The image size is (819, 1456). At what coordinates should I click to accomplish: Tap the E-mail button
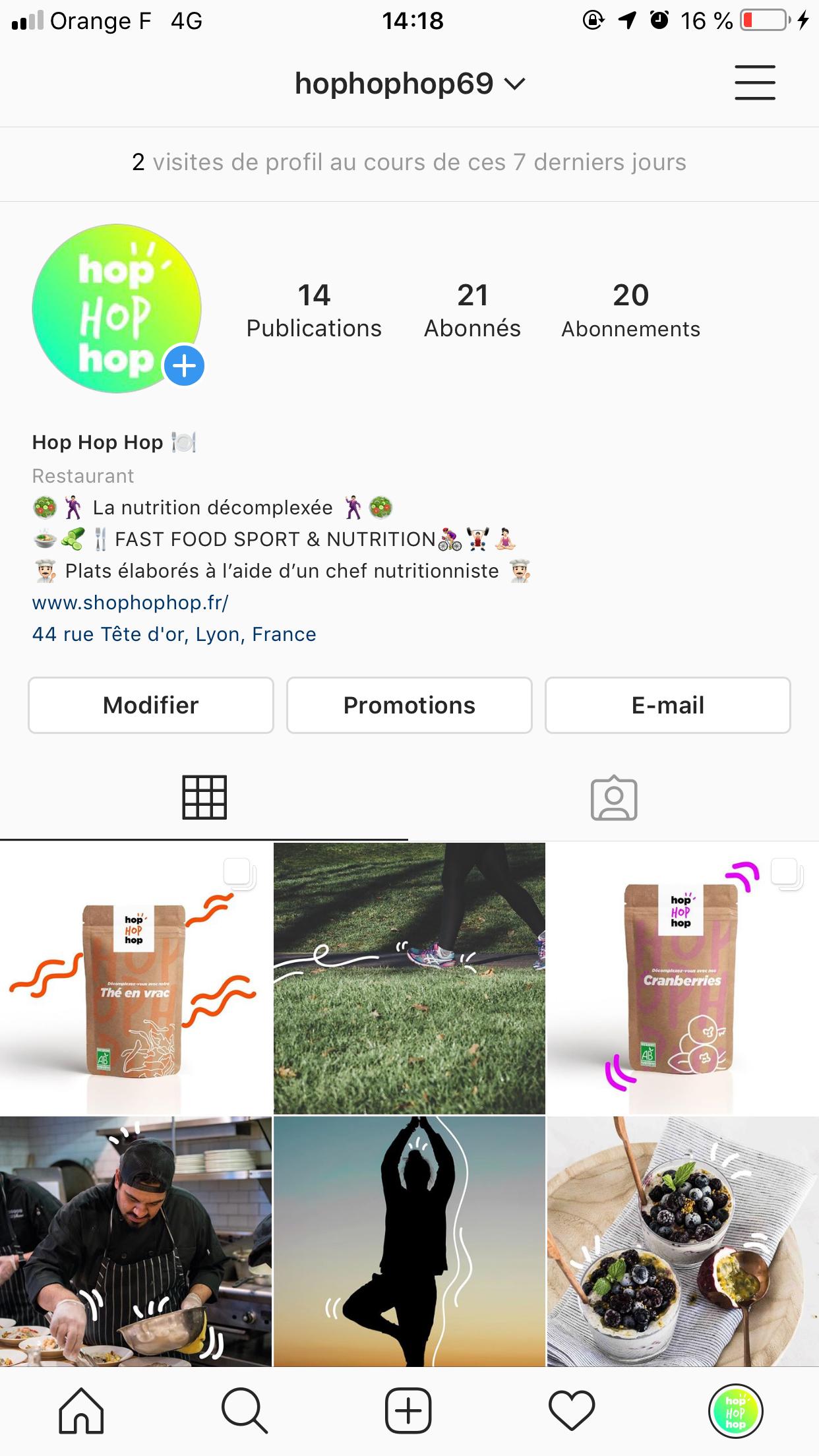pos(667,705)
